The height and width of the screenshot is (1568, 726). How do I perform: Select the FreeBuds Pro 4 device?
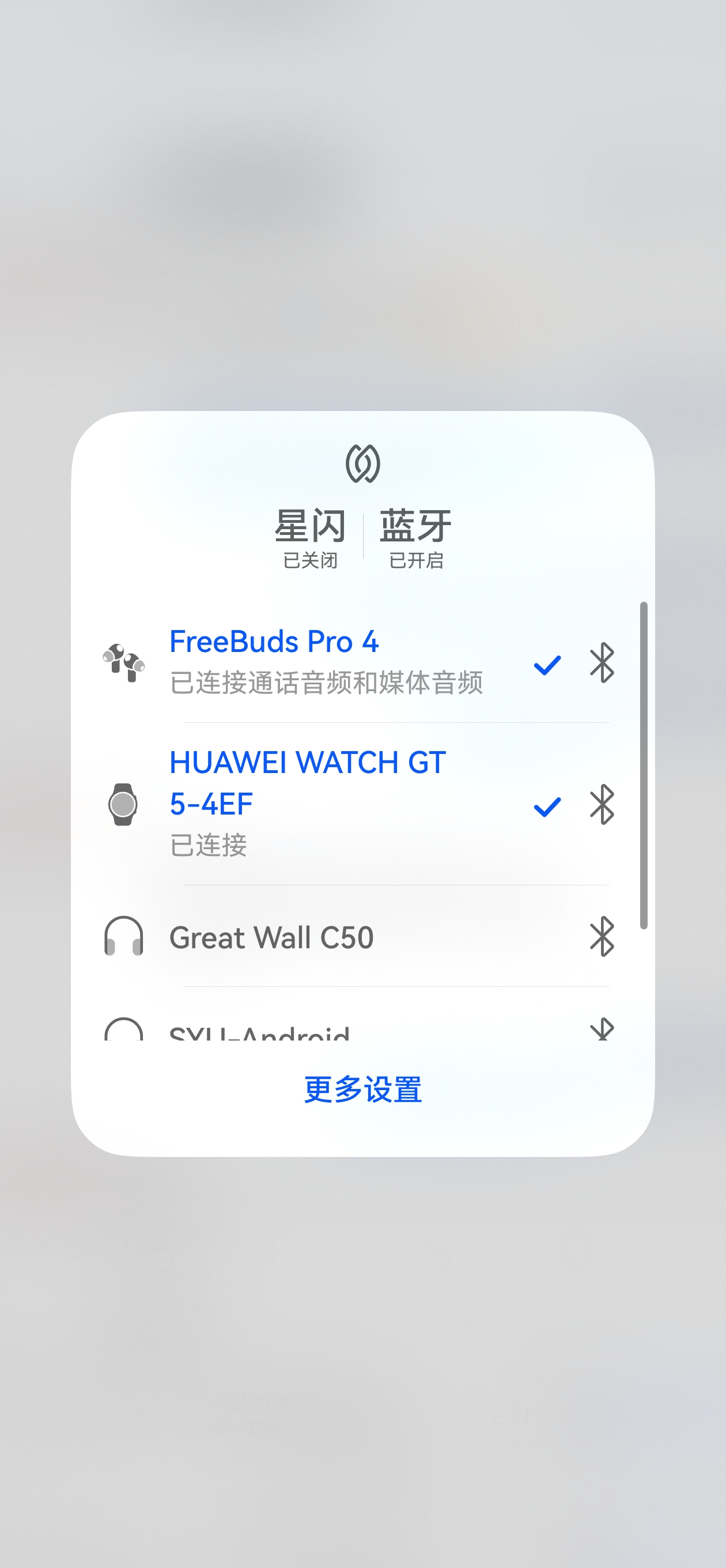pos(326,662)
